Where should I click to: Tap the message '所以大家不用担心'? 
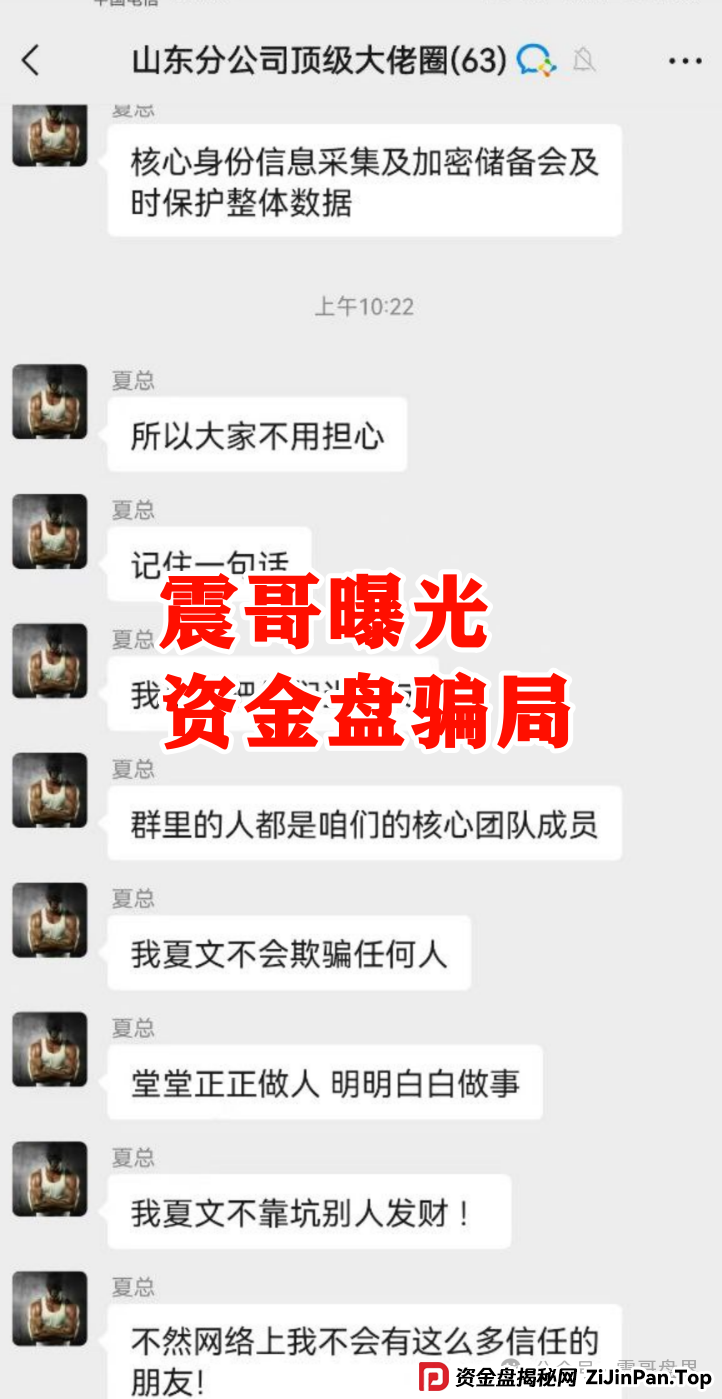pos(256,434)
